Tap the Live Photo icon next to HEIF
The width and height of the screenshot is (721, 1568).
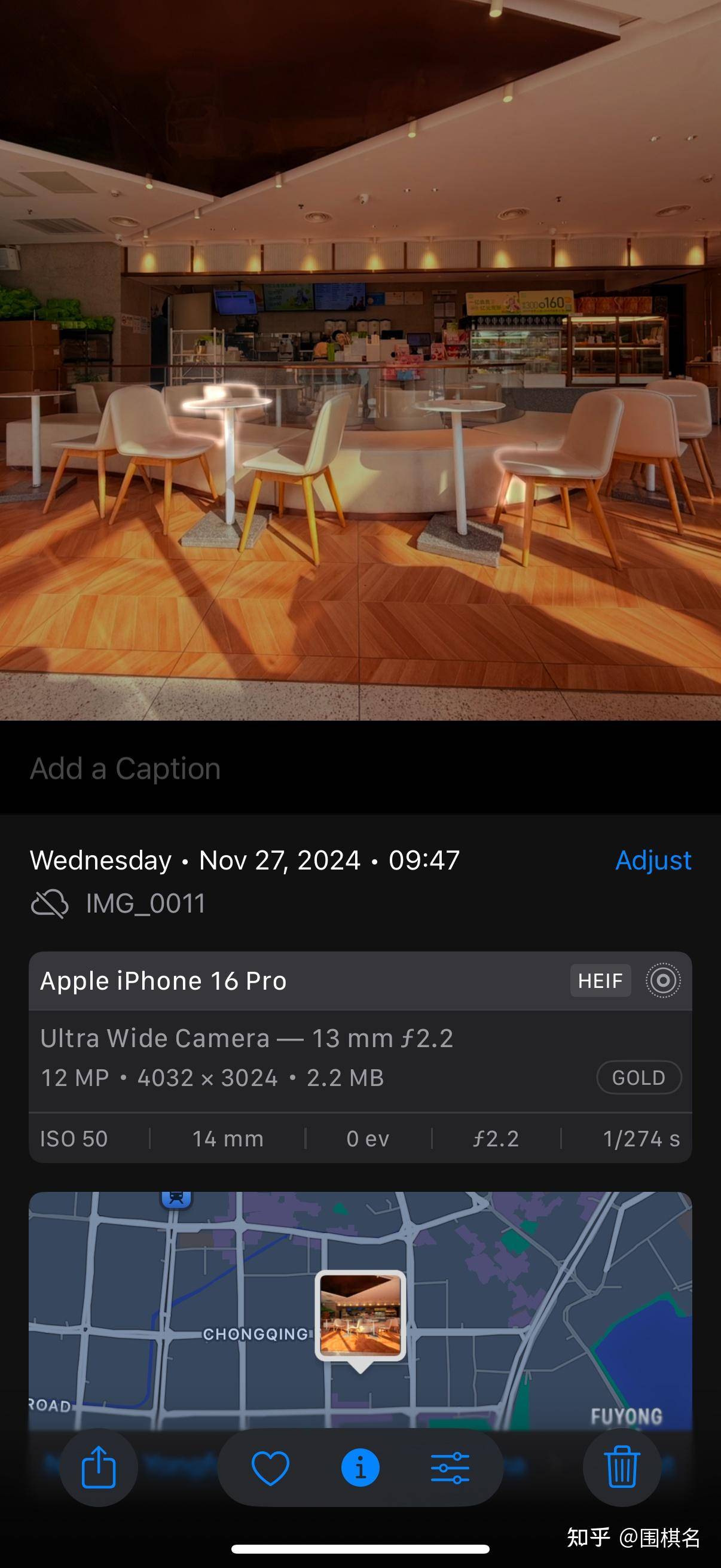click(662, 981)
